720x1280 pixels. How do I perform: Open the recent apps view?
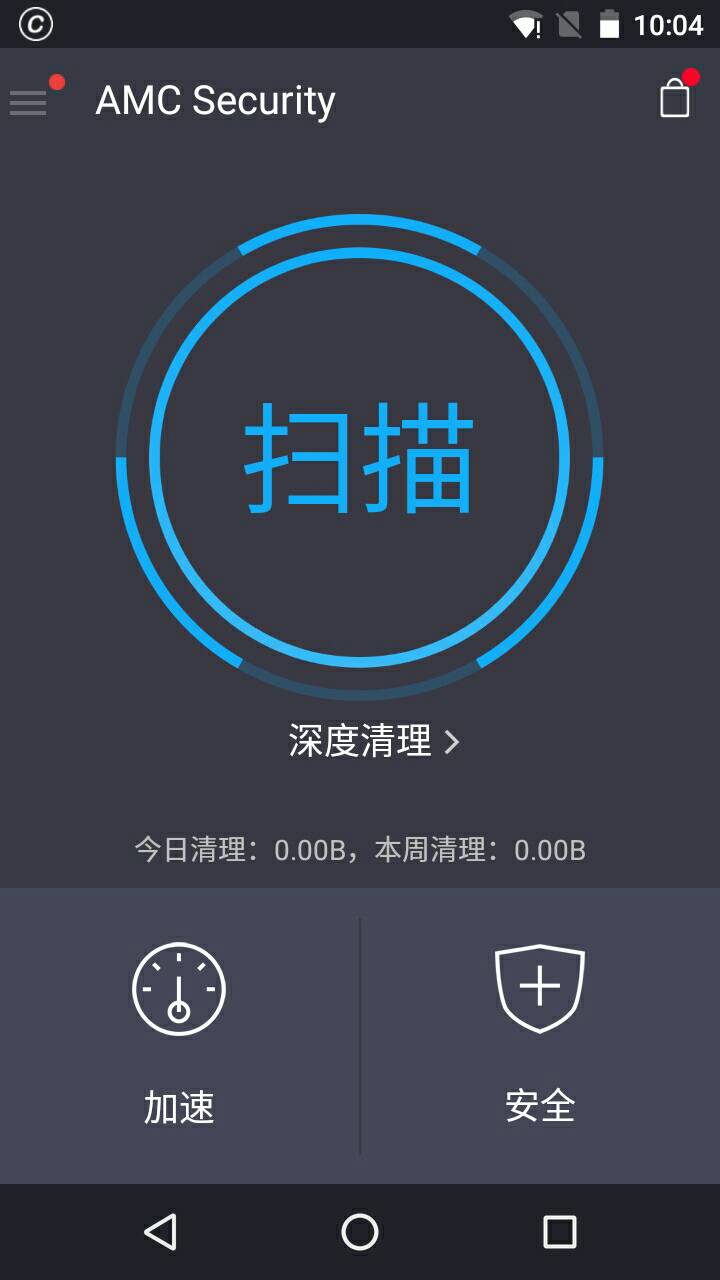click(560, 1232)
